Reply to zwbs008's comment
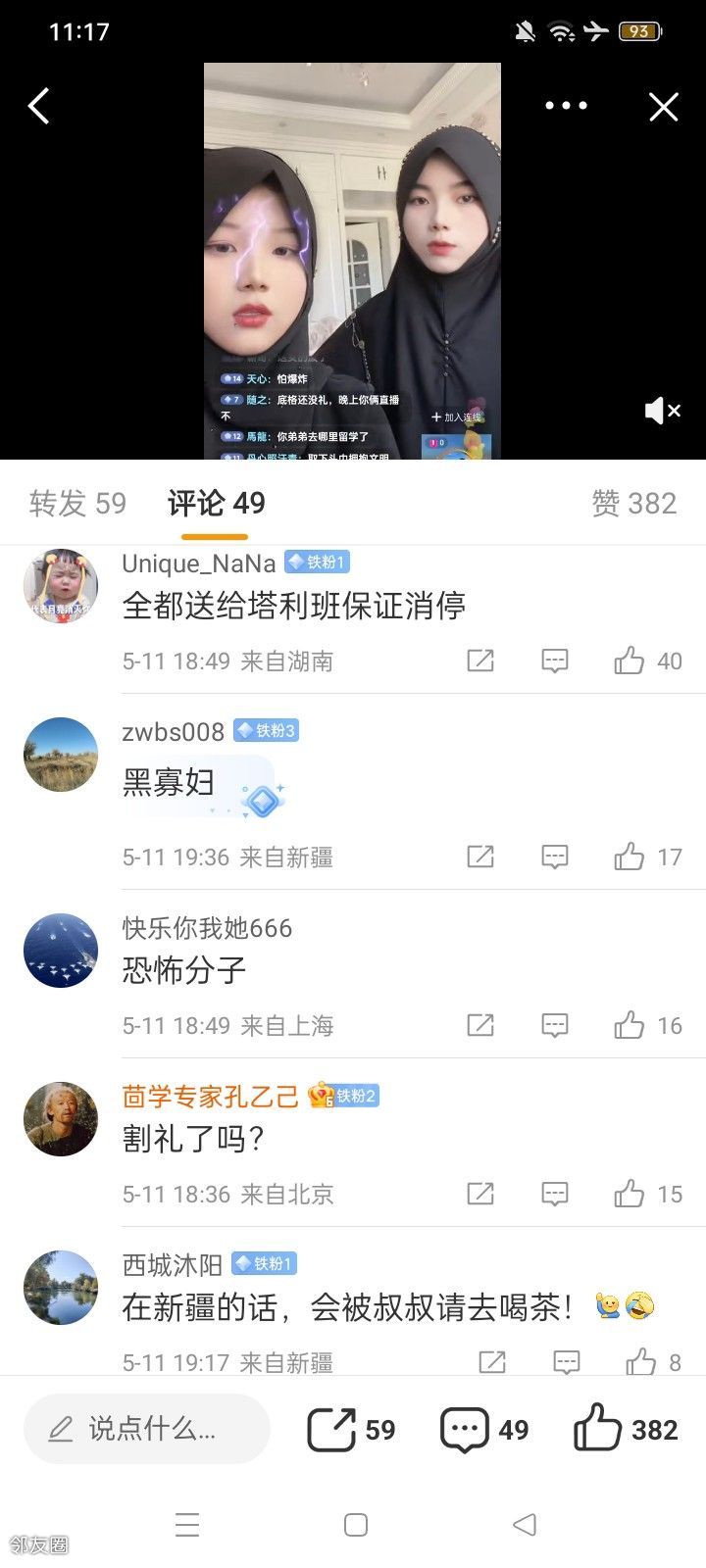Image resolution: width=706 pixels, height=1568 pixels. [x=555, y=857]
